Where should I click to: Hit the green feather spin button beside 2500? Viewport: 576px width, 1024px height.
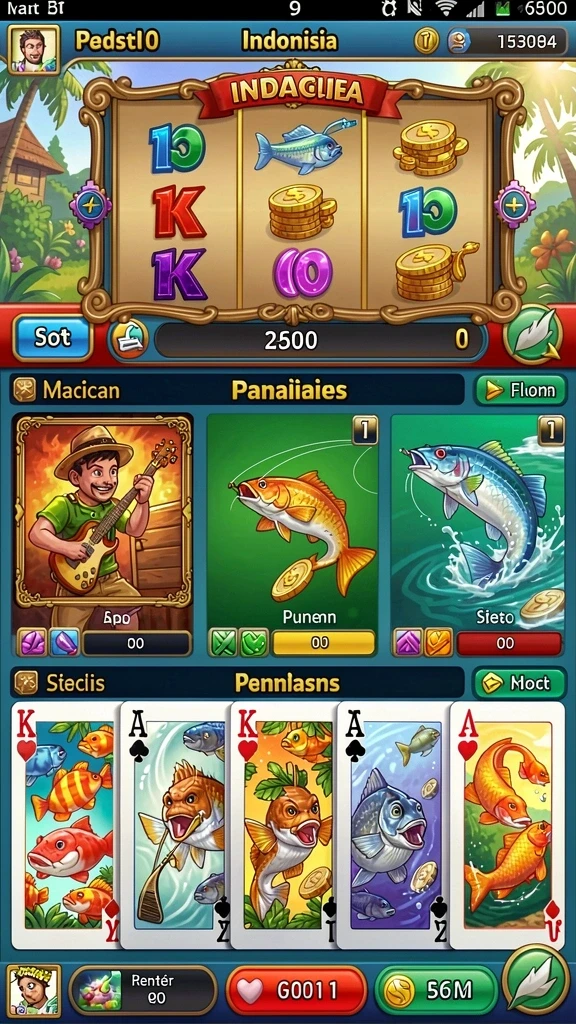point(534,334)
